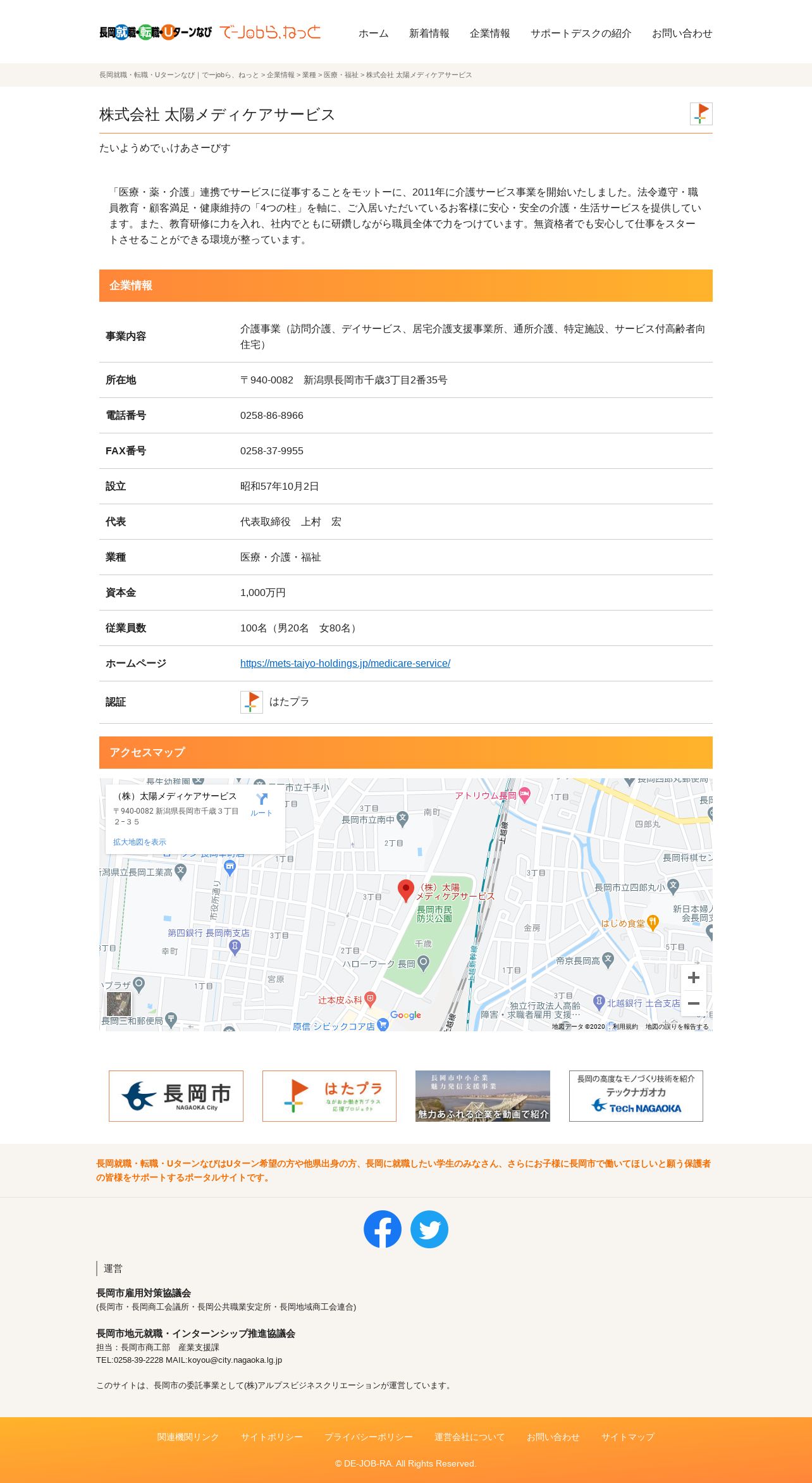Open サポートデスクの紹介 page

pyautogui.click(x=581, y=34)
